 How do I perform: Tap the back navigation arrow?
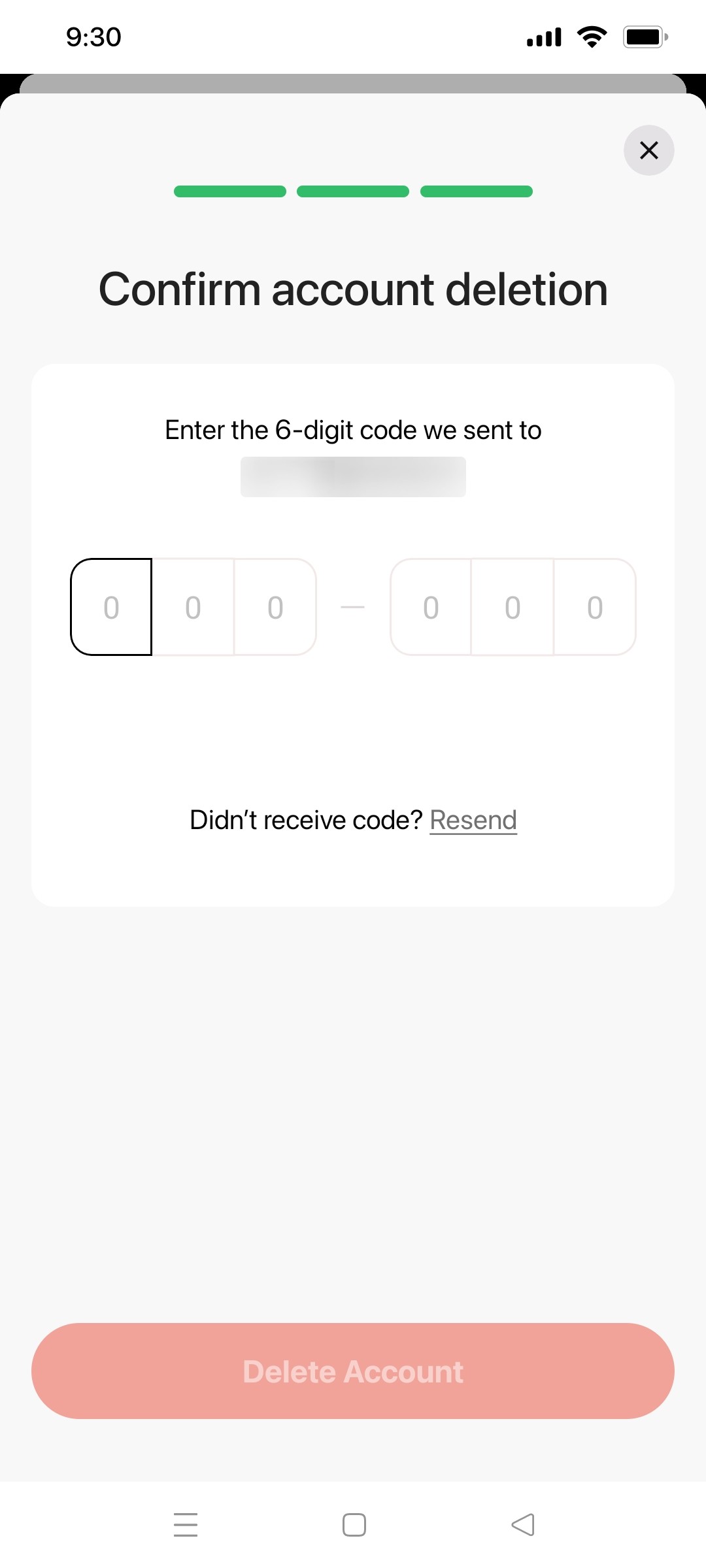pos(522,1525)
